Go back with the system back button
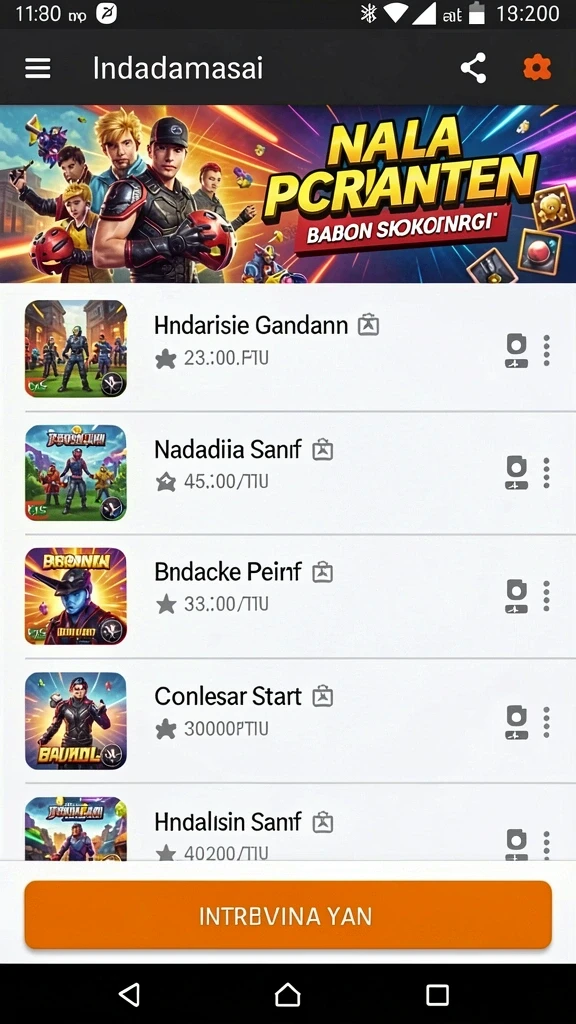 coord(129,994)
